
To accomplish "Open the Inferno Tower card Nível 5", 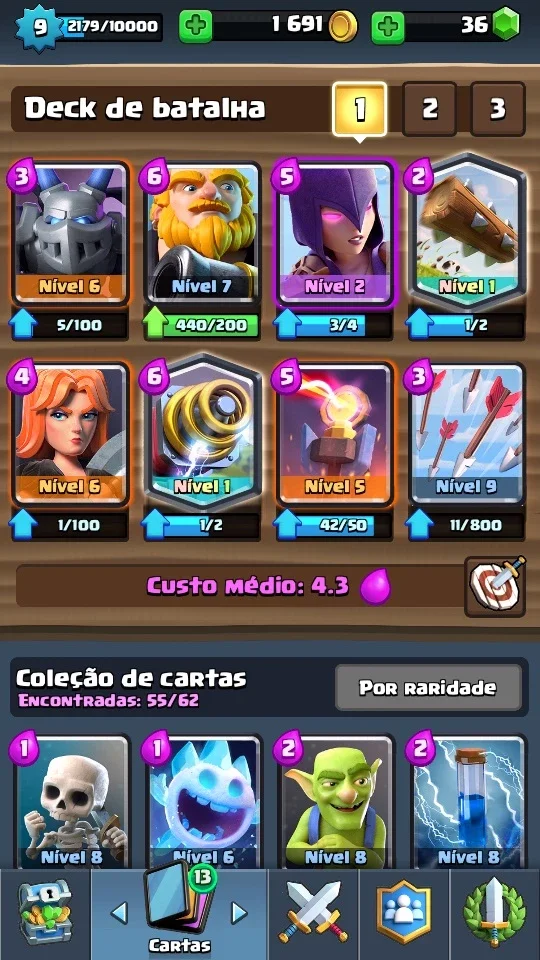I will tap(334, 433).
